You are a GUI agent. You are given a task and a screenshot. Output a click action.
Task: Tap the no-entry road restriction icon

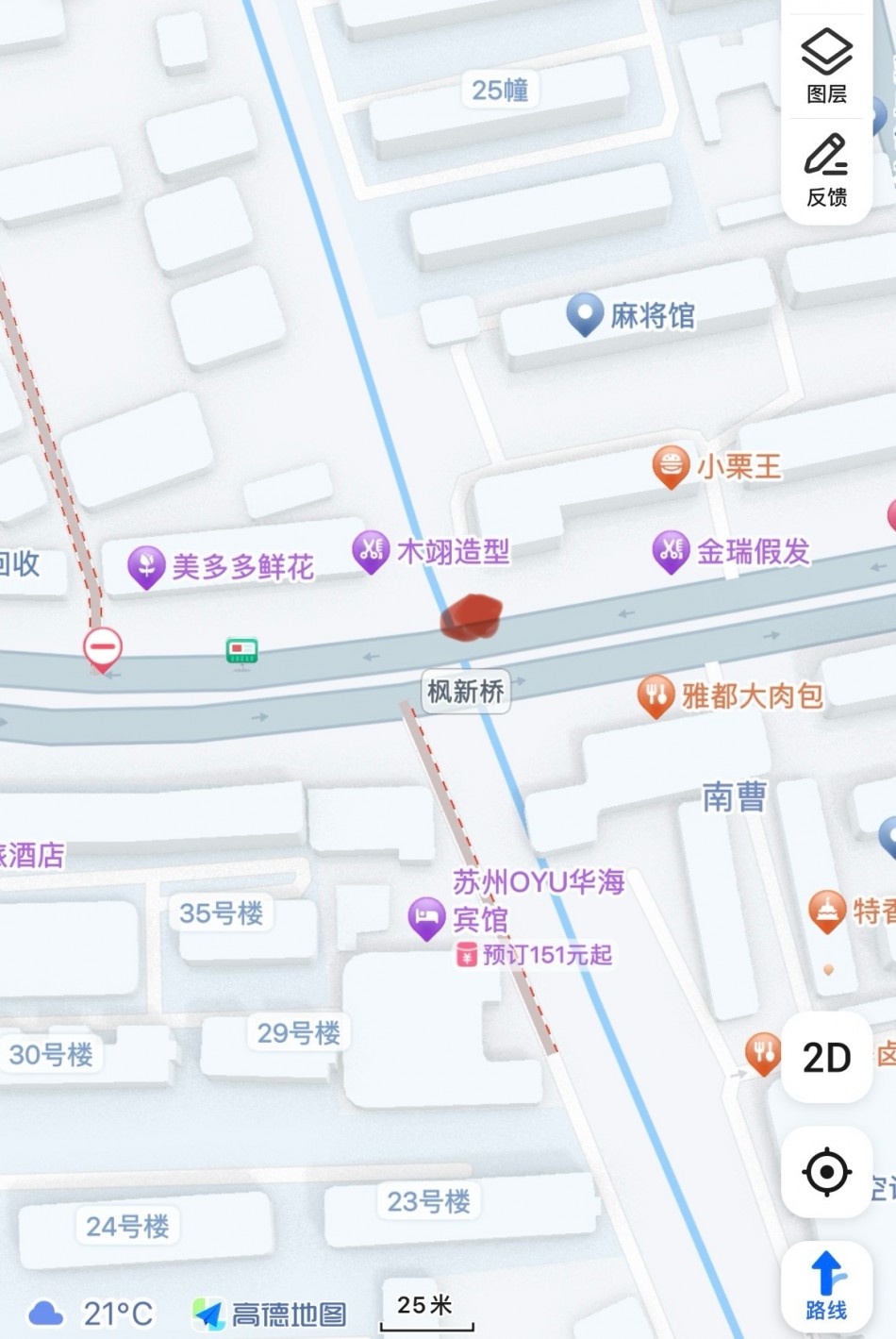point(102,648)
